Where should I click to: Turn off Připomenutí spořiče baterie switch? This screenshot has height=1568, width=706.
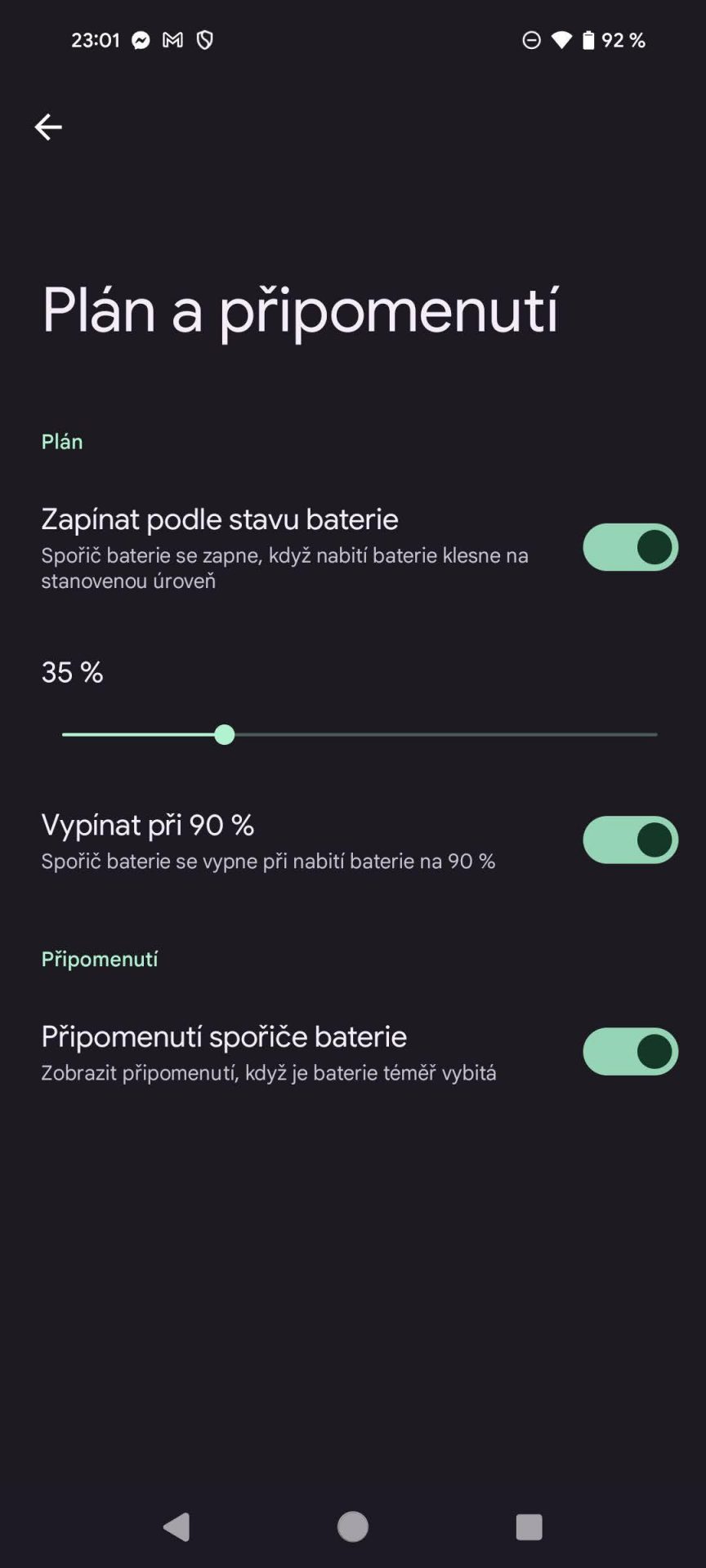[630, 1051]
